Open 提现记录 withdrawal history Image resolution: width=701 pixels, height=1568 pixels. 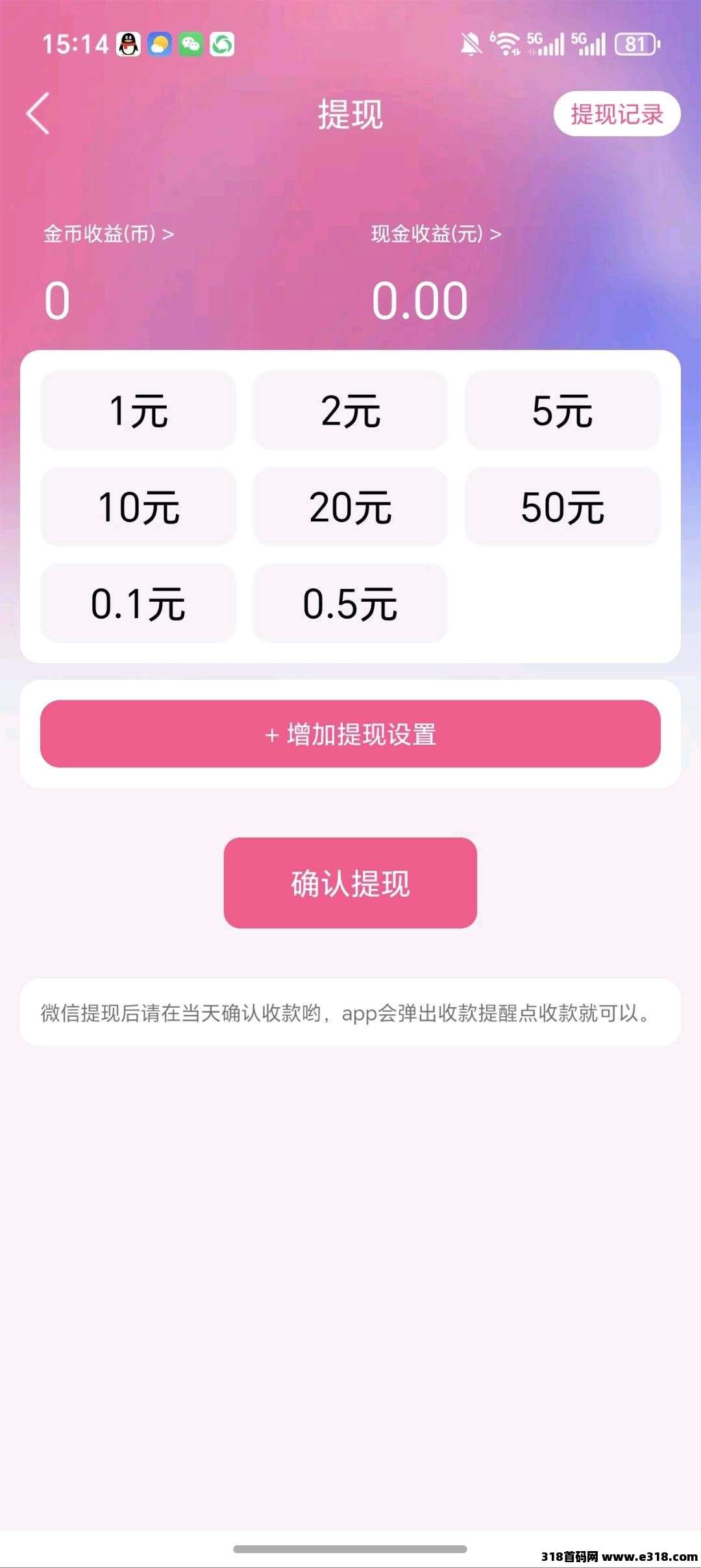click(617, 114)
